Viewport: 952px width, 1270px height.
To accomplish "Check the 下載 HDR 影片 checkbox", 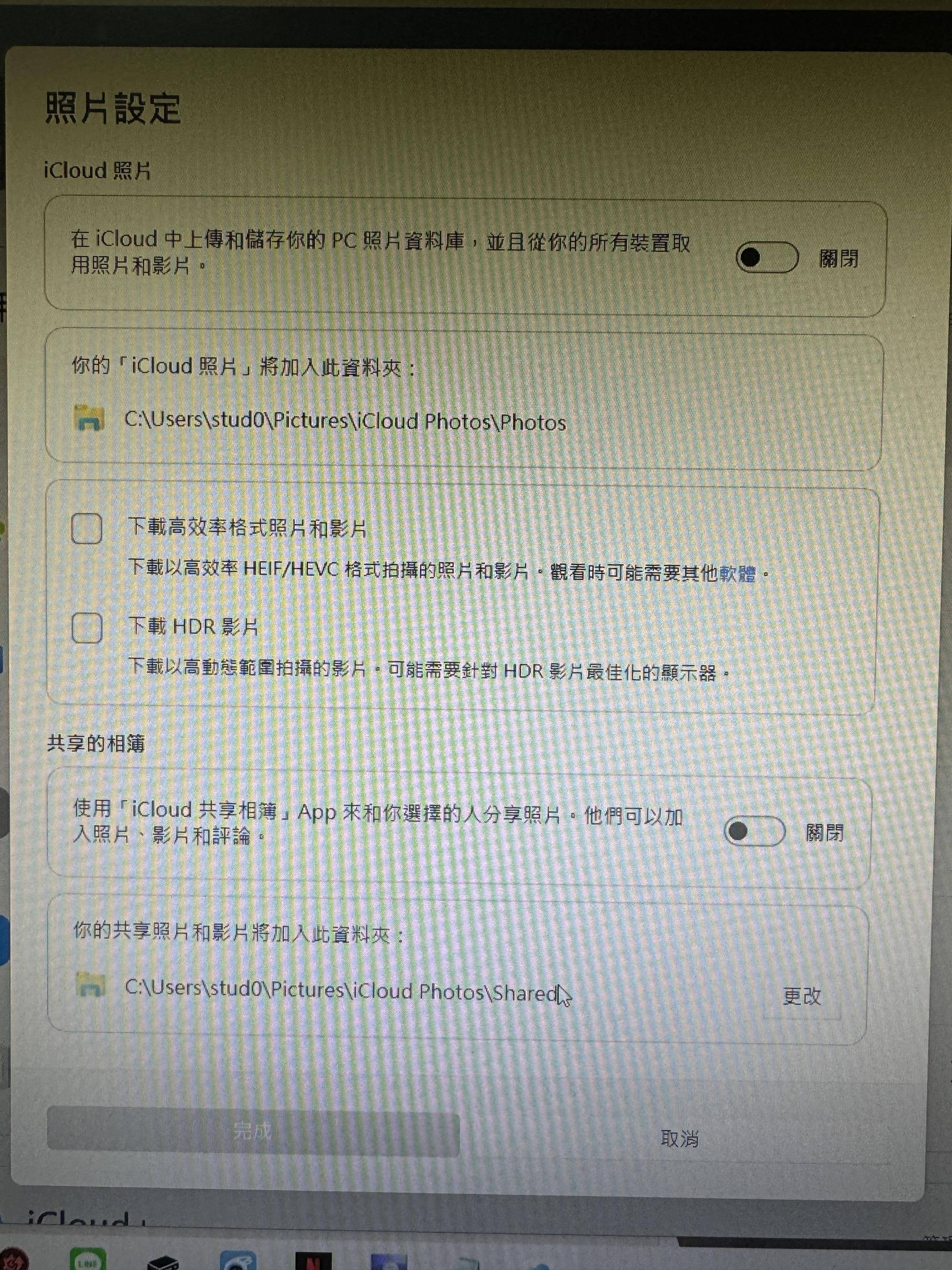I will click(x=87, y=627).
